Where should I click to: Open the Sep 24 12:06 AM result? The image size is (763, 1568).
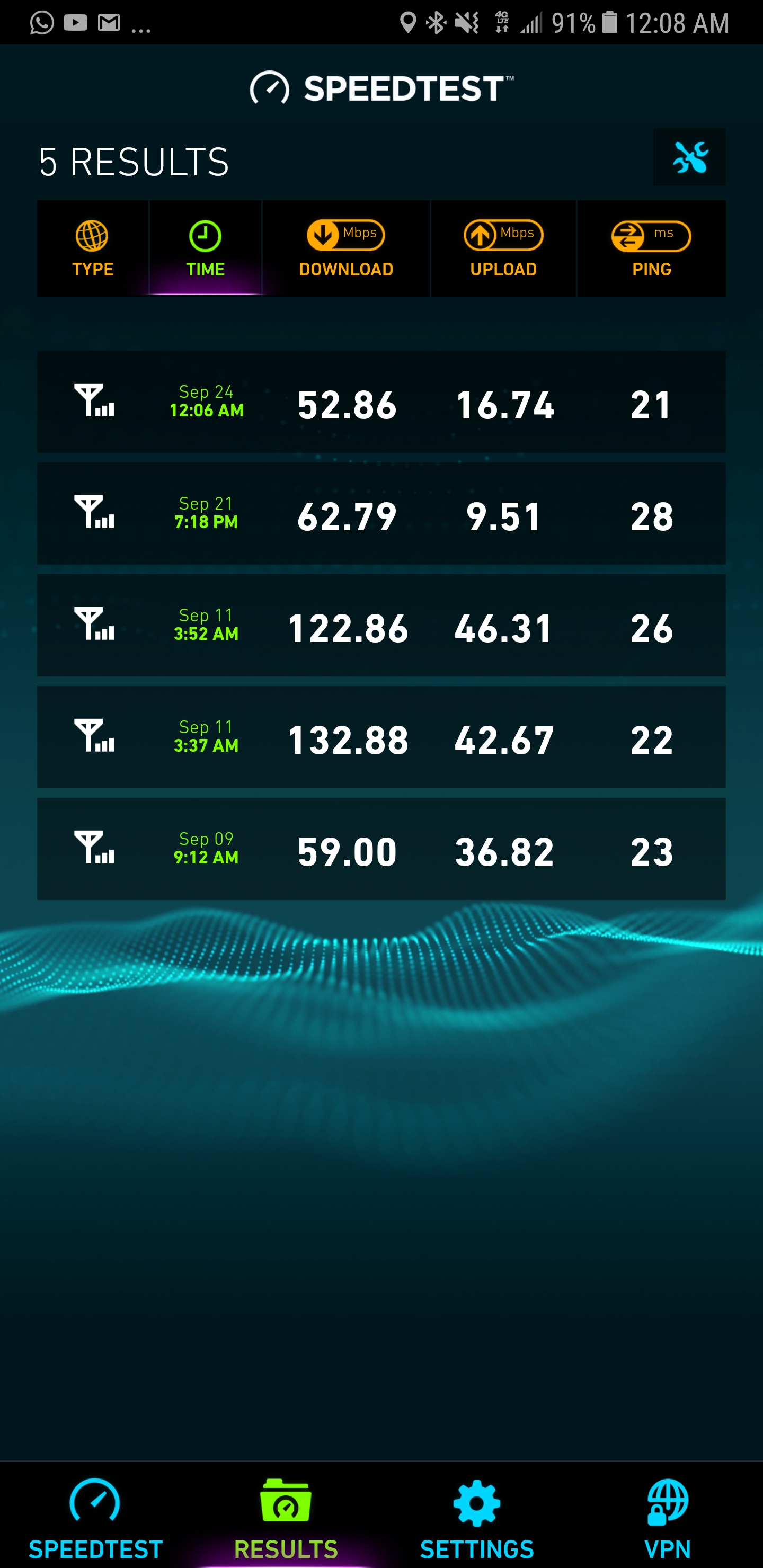381,402
